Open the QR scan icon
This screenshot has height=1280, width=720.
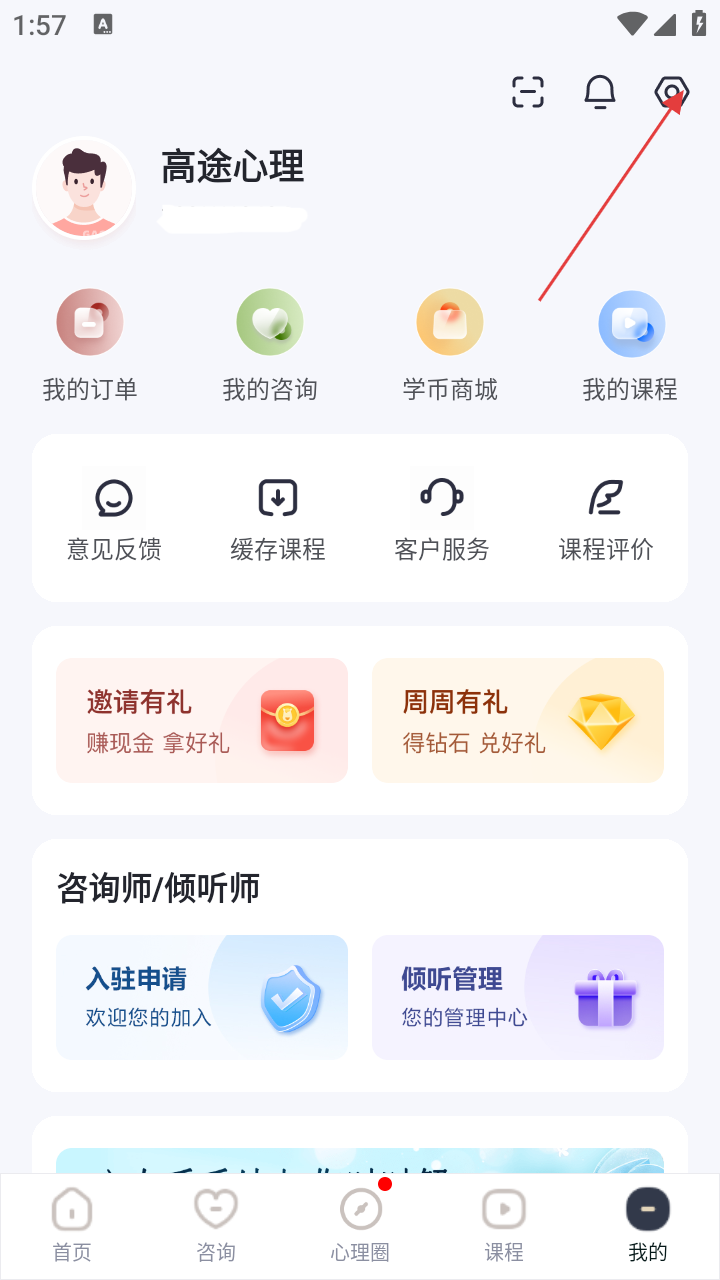pyautogui.click(x=528, y=92)
